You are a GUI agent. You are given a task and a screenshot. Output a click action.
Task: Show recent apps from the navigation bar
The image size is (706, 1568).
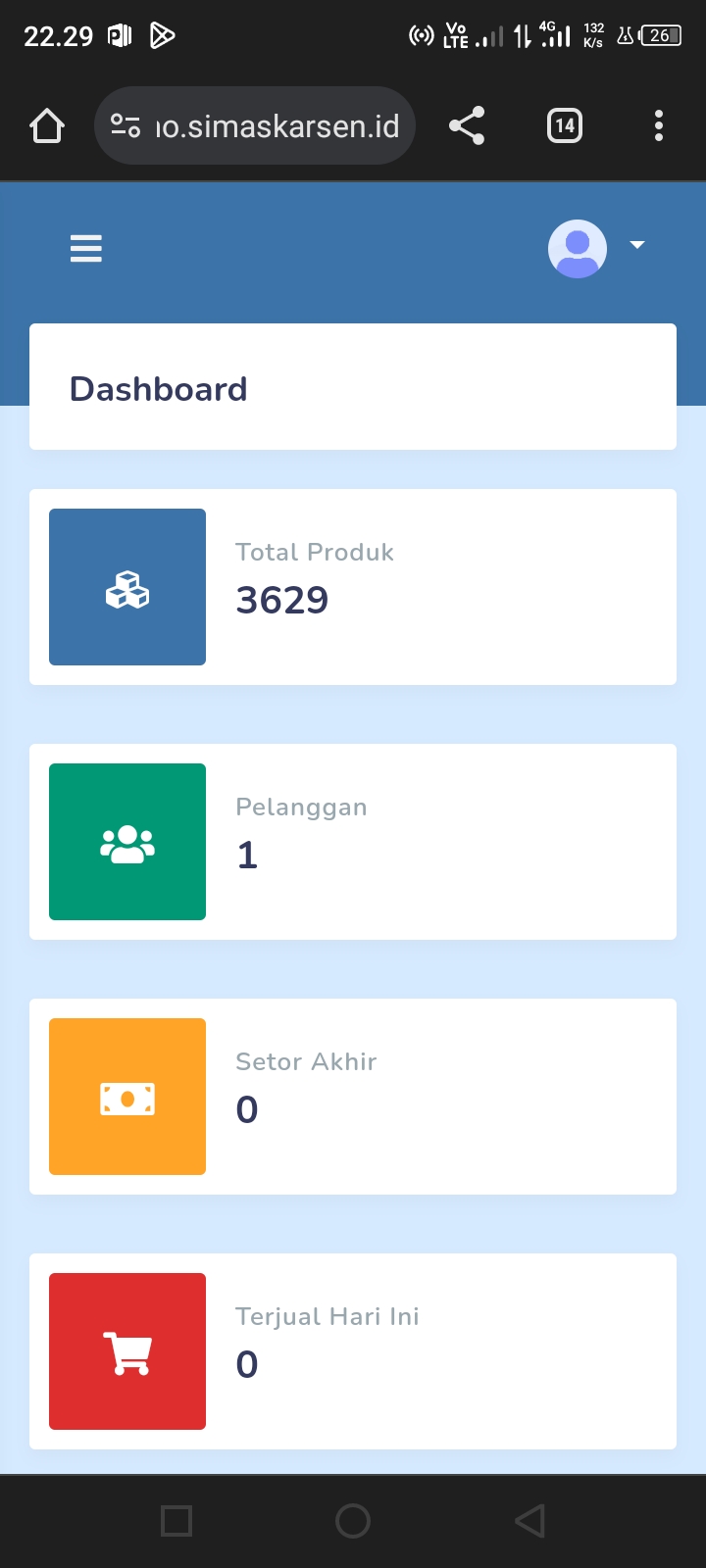(176, 1521)
